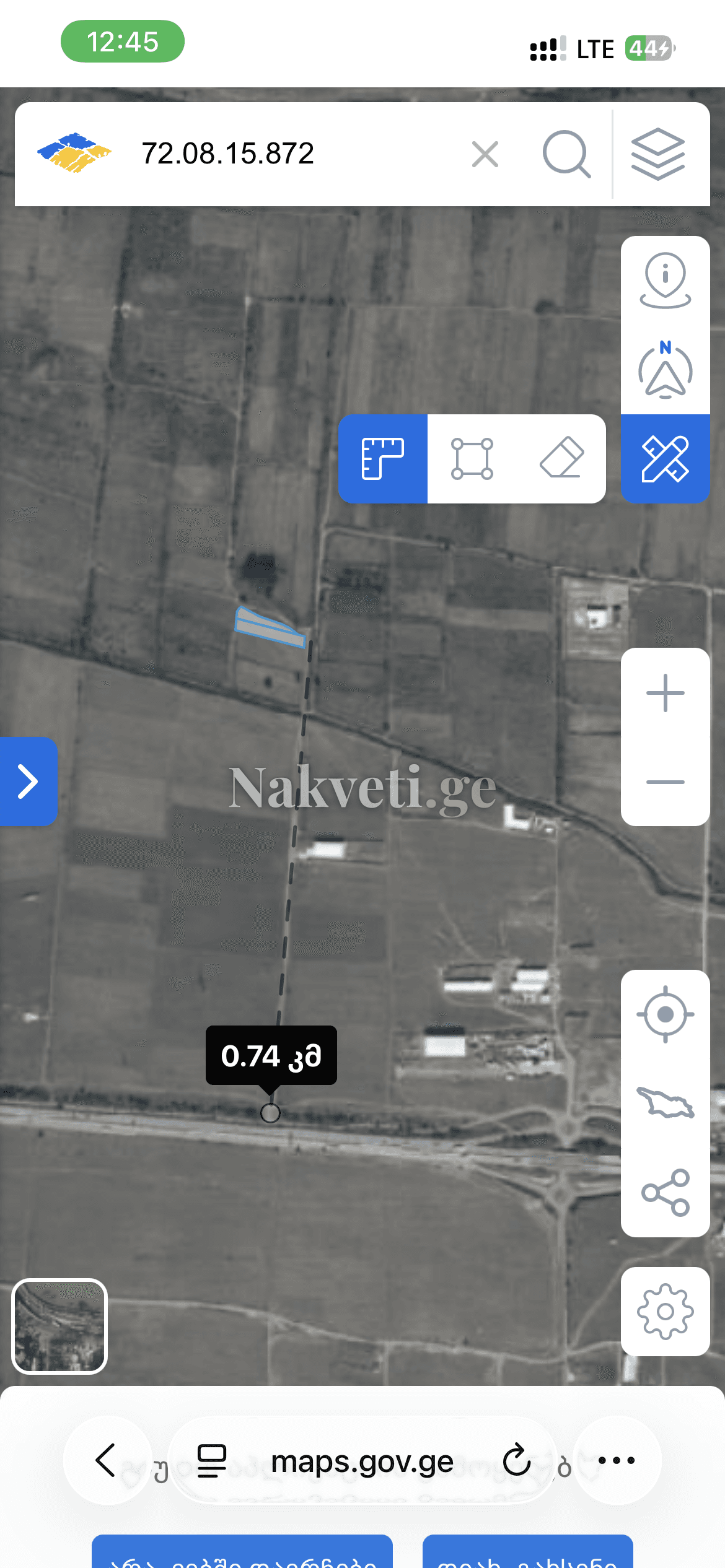Close the measurement tools panel
The height and width of the screenshot is (1568, 725).
click(x=666, y=459)
